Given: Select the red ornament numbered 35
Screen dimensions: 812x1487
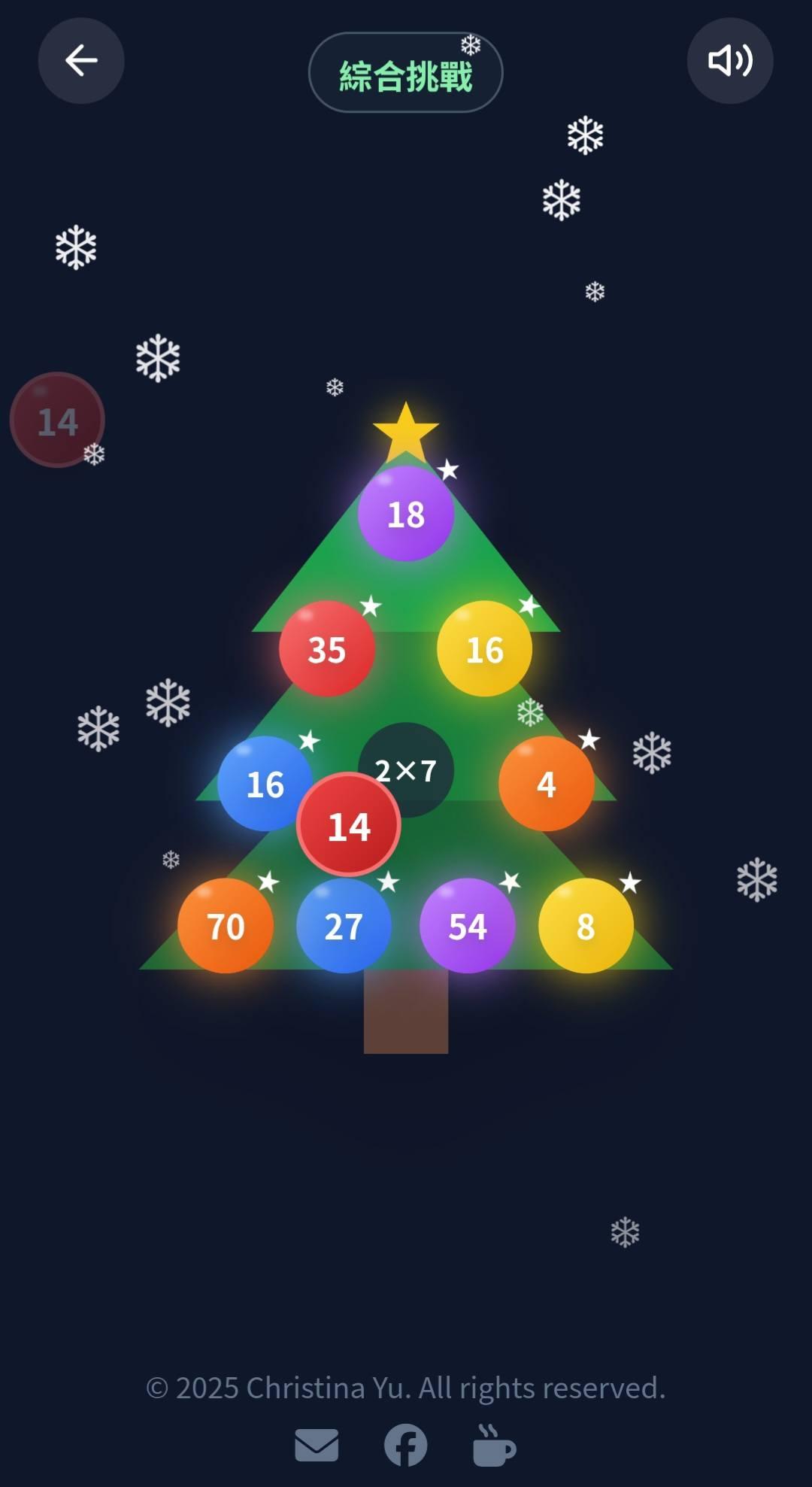Looking at the screenshot, I should click(x=326, y=648).
